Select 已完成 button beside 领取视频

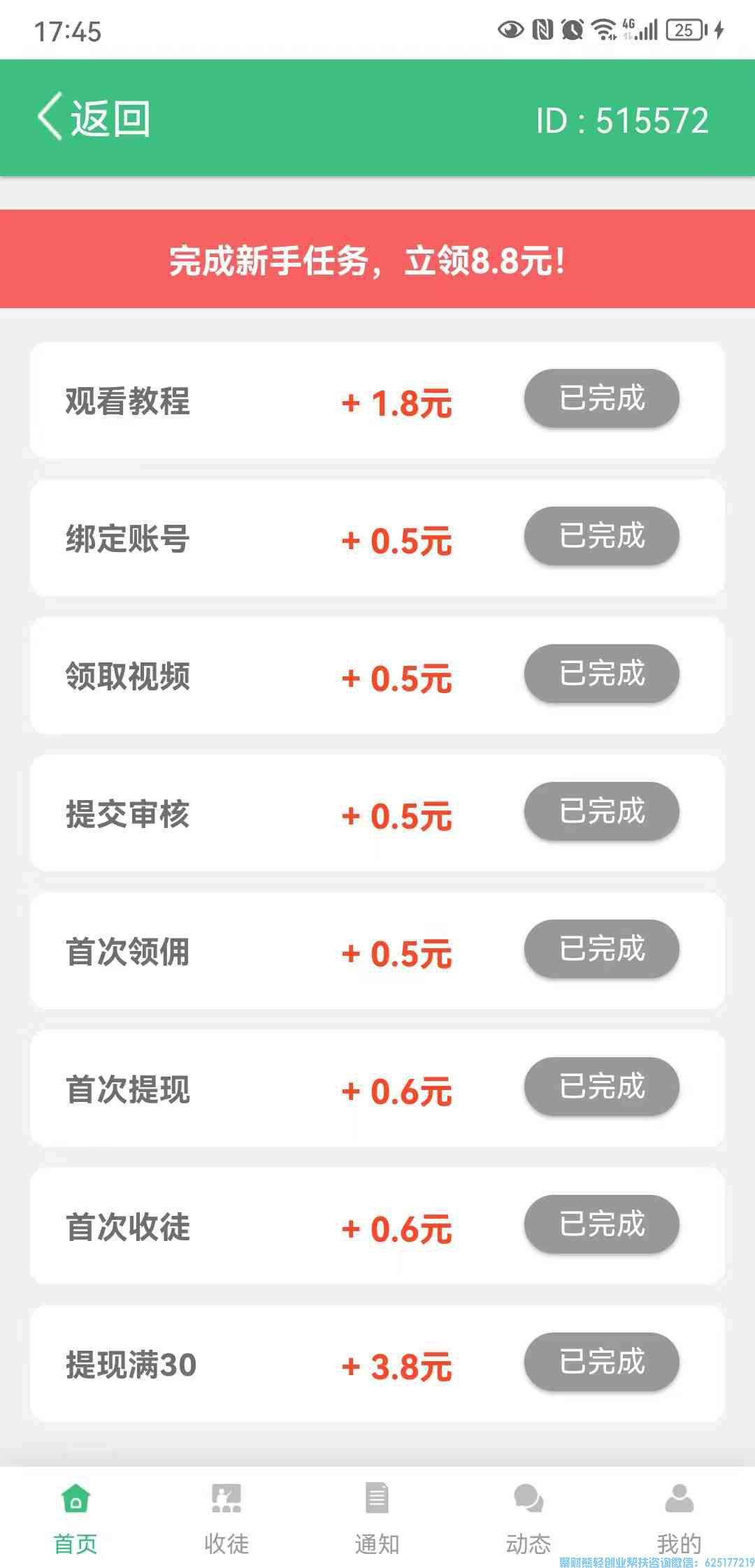coord(602,674)
